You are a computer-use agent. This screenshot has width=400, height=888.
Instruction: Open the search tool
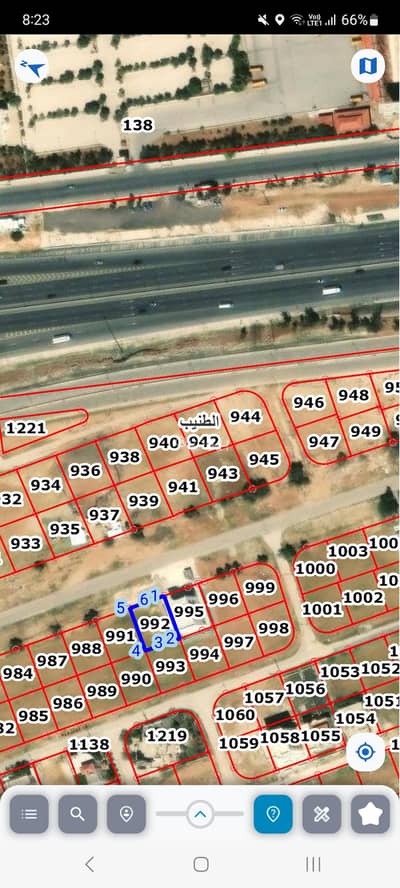(78, 814)
